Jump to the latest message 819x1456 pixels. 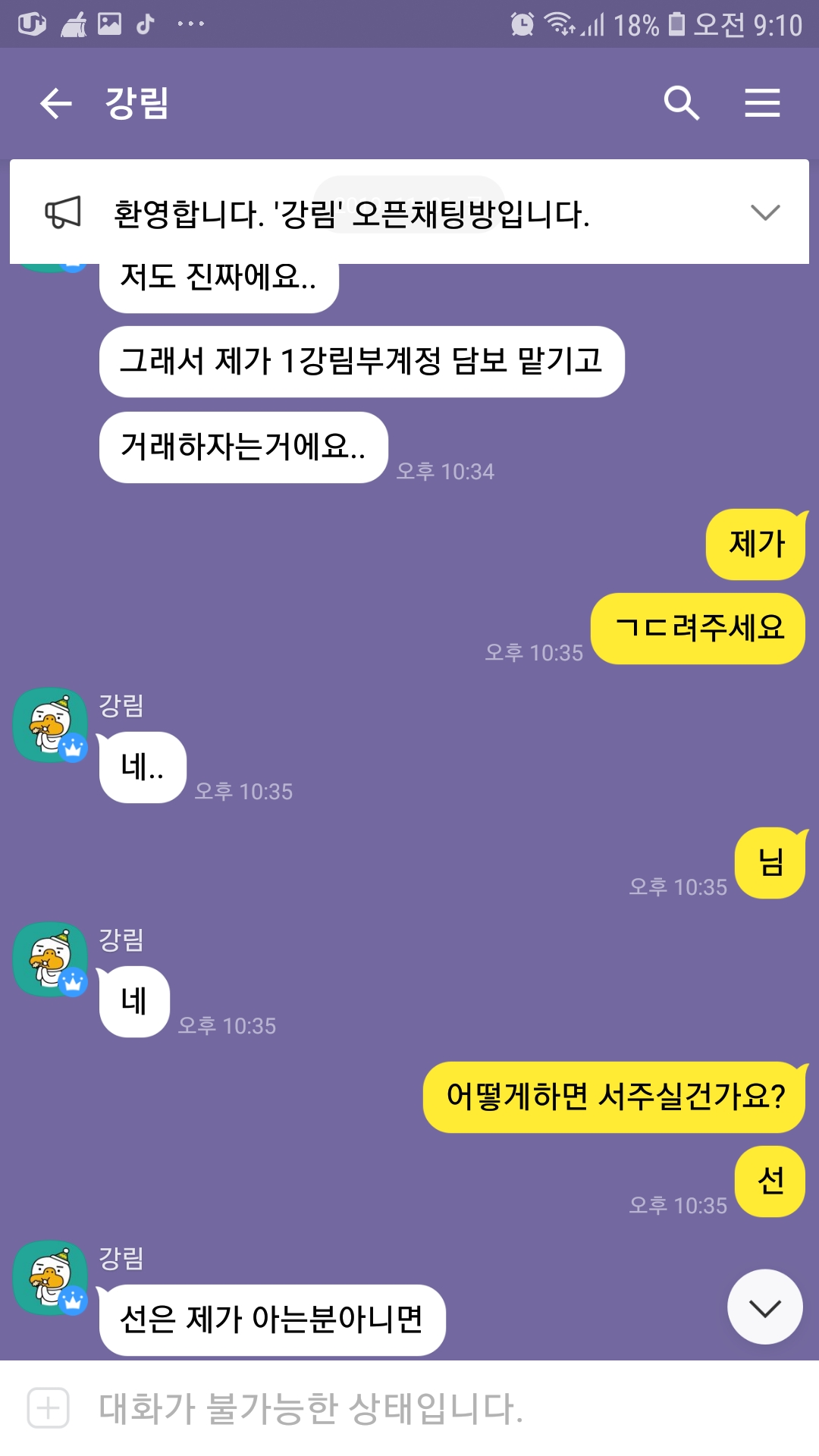tap(765, 1307)
